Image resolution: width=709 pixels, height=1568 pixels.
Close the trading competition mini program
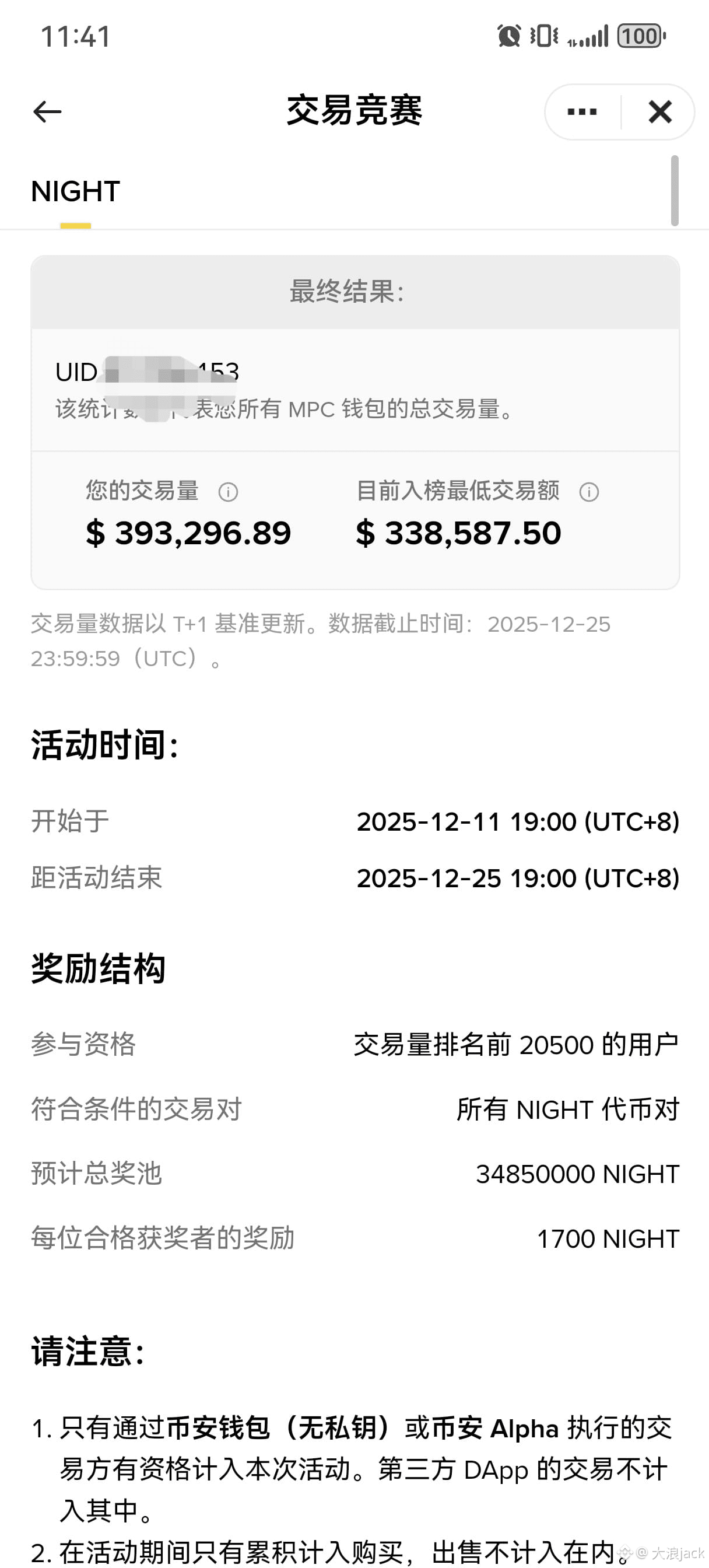point(659,112)
